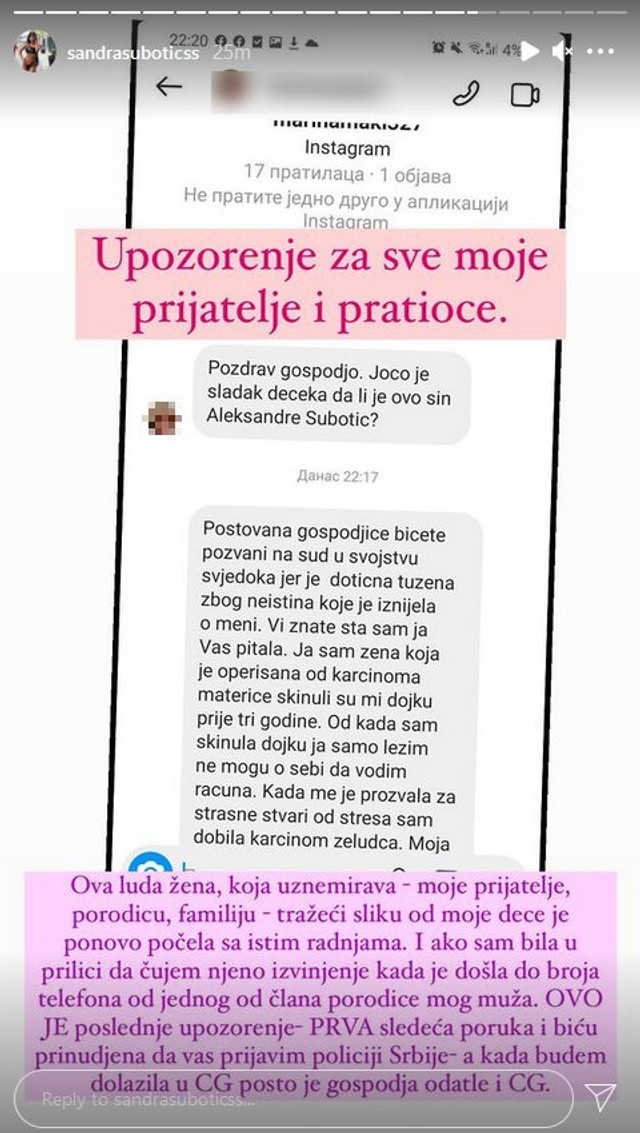
Task: Share this story via the send icon
Action: pyautogui.click(x=599, y=1097)
